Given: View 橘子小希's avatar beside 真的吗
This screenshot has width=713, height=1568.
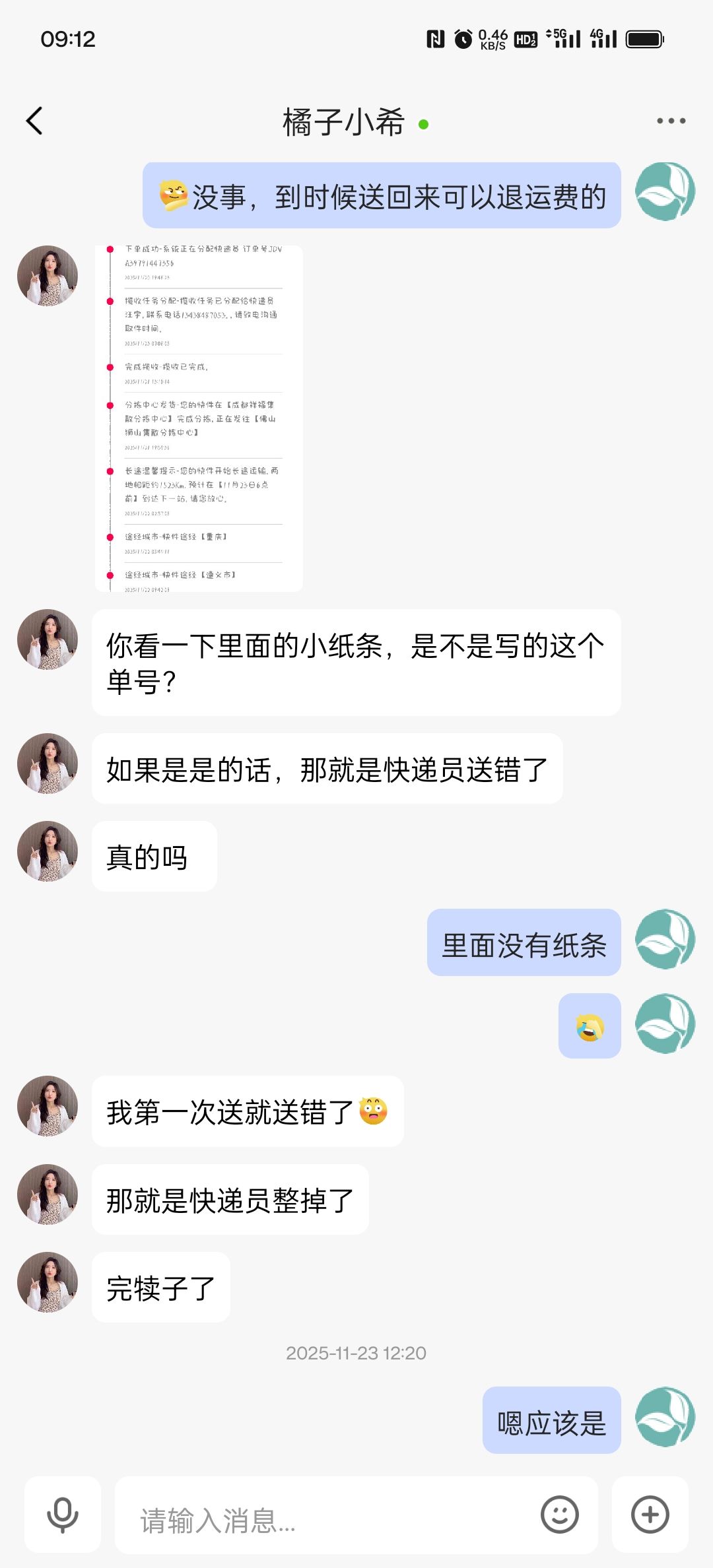Looking at the screenshot, I should 48,851.
